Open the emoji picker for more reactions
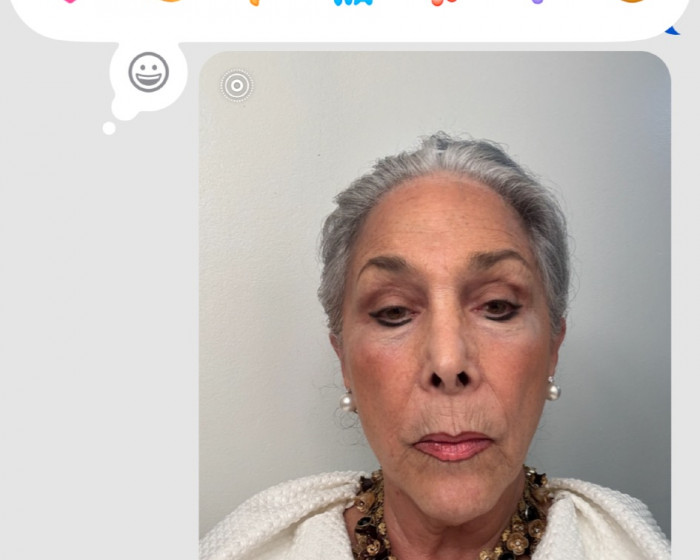This screenshot has width=700, height=560. (x=149, y=73)
